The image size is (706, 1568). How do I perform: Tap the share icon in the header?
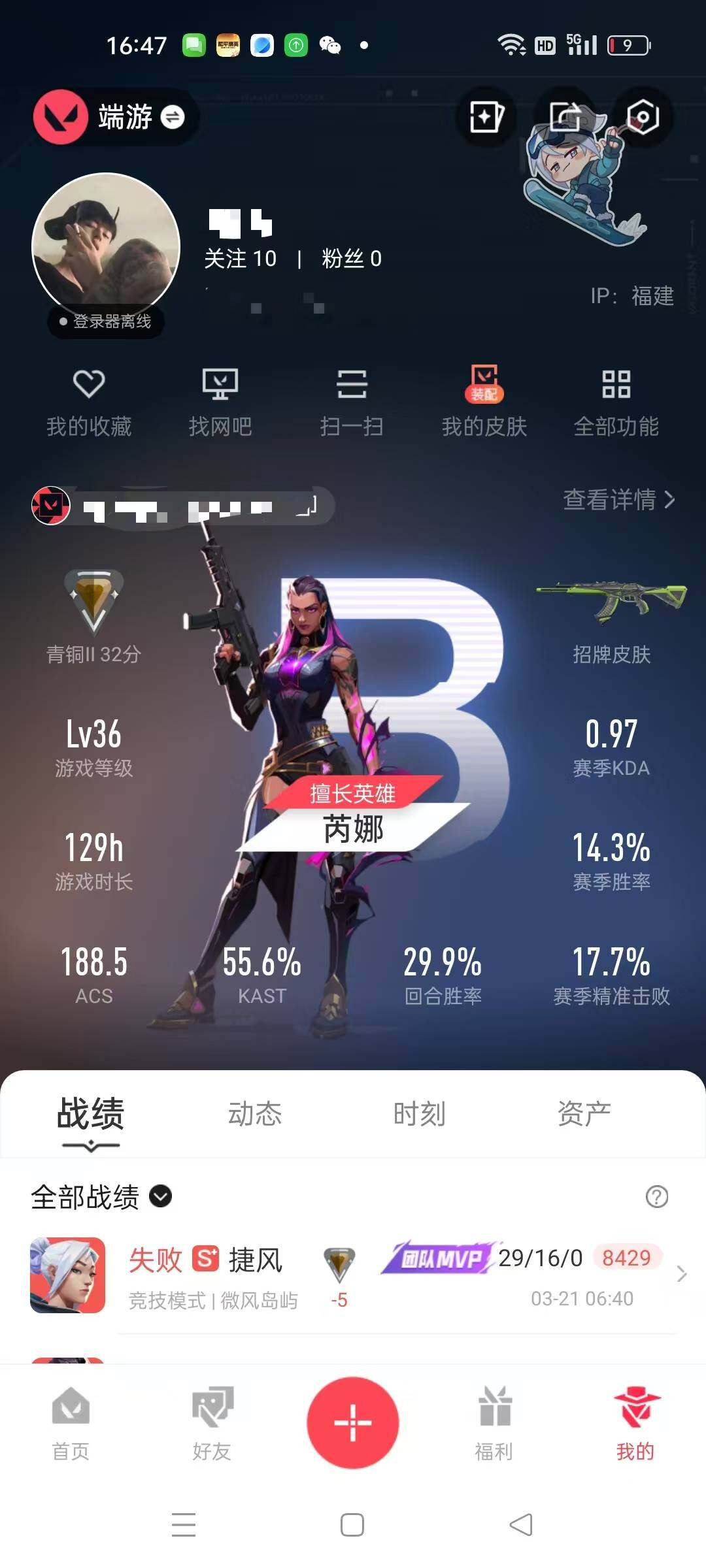click(x=567, y=116)
